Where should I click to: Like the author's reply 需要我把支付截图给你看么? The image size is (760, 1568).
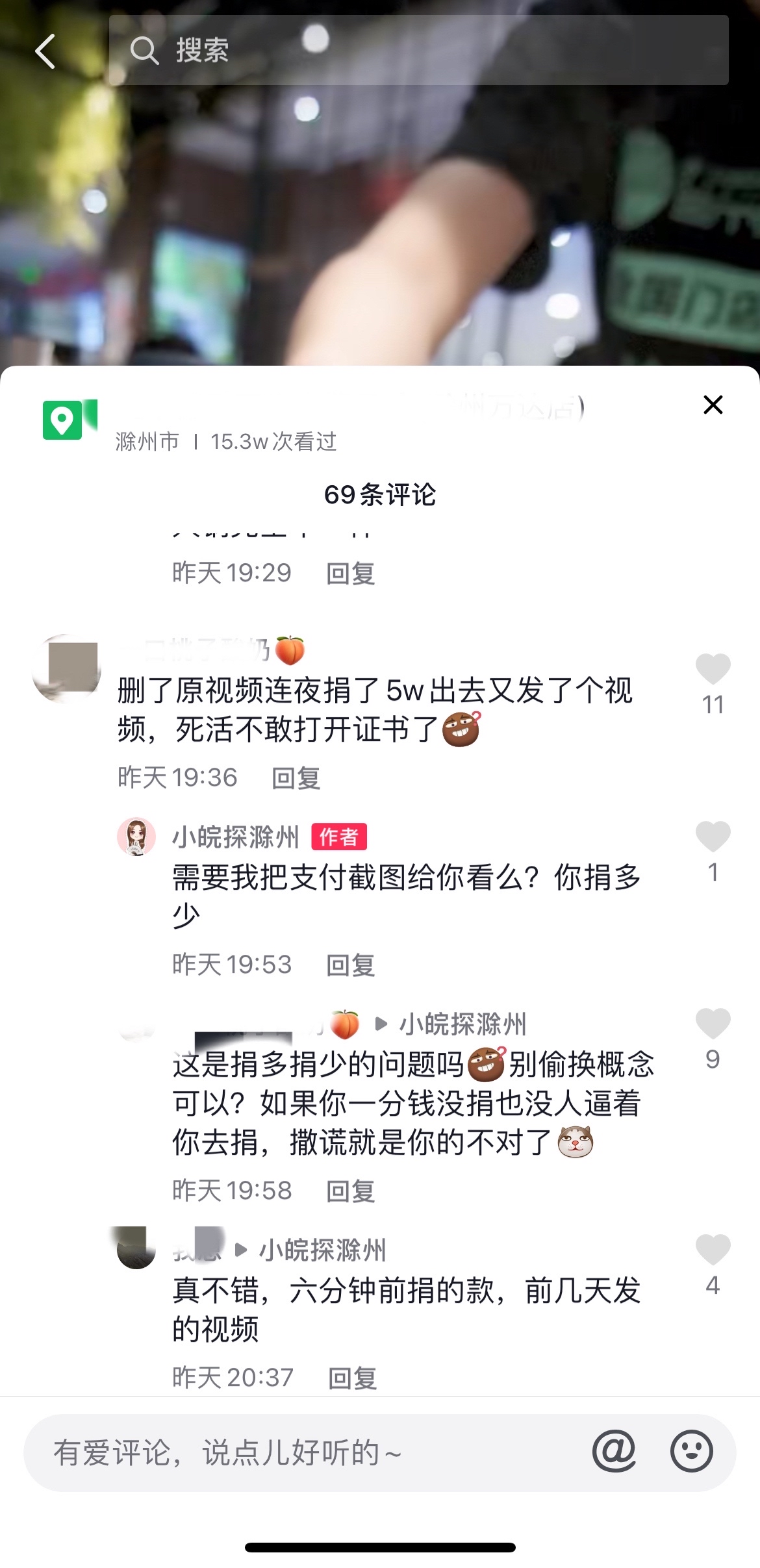(713, 837)
